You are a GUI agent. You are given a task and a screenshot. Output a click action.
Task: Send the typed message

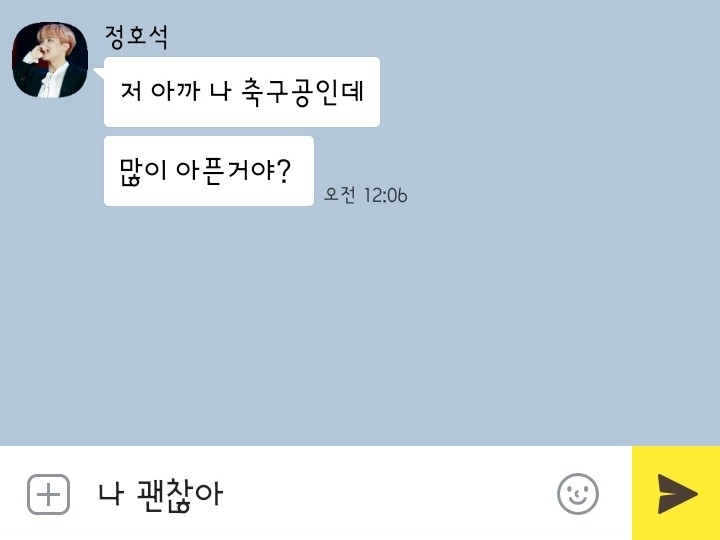(676, 494)
